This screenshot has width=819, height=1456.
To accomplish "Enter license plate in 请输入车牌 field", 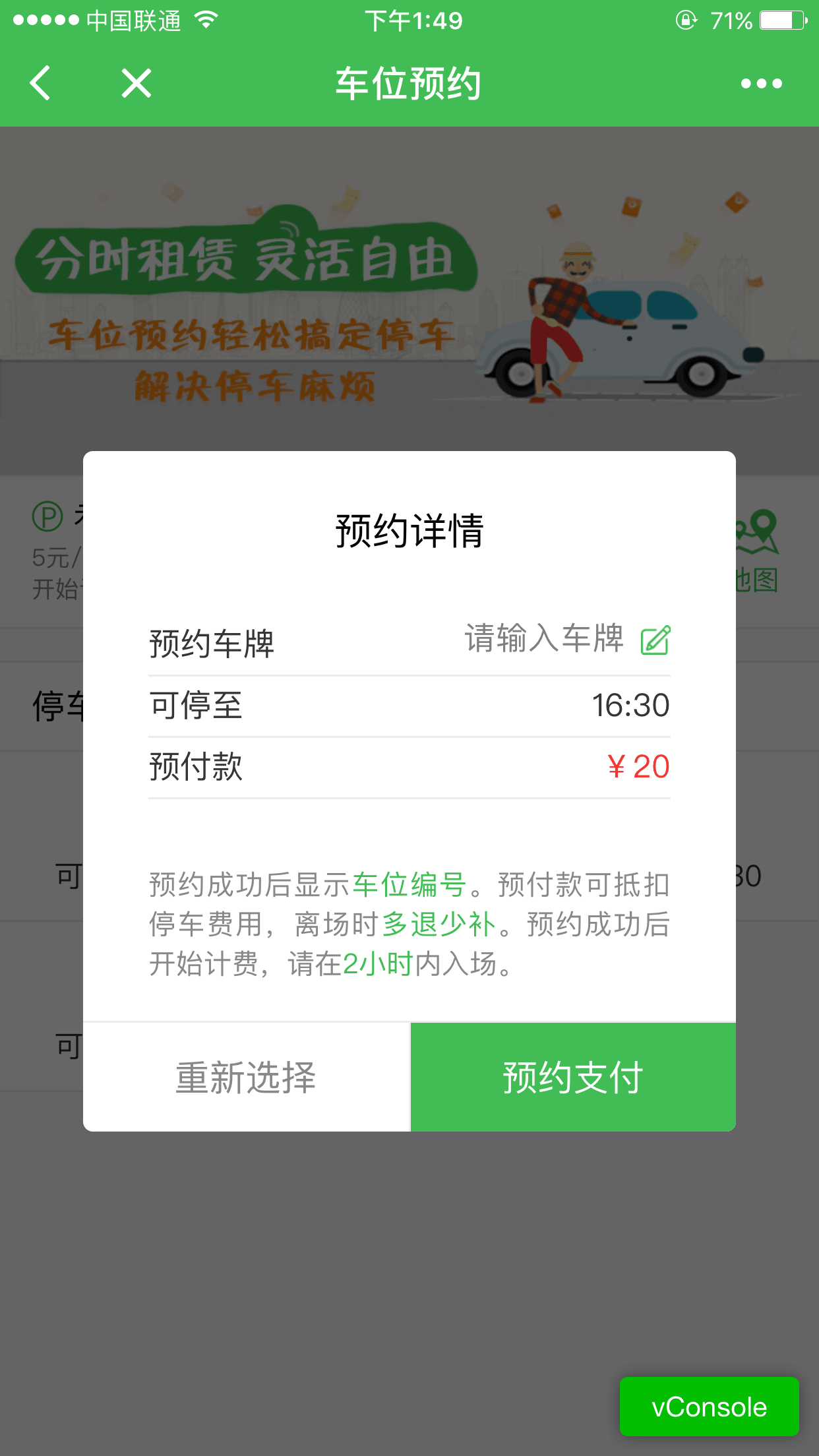I will point(544,639).
